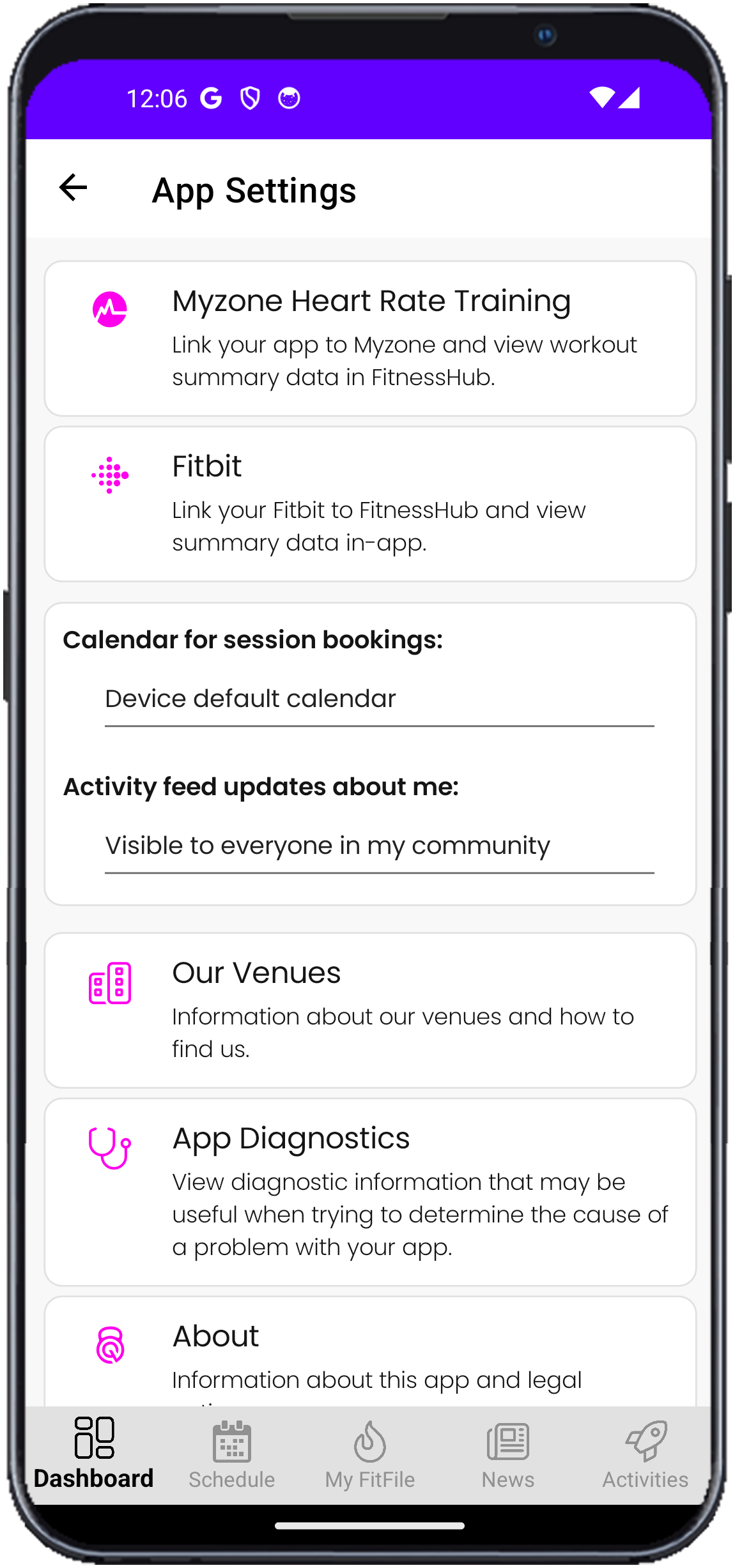Viewport: 735px width, 1568px height.
Task: Open Our Venues information
Action: (370, 1010)
